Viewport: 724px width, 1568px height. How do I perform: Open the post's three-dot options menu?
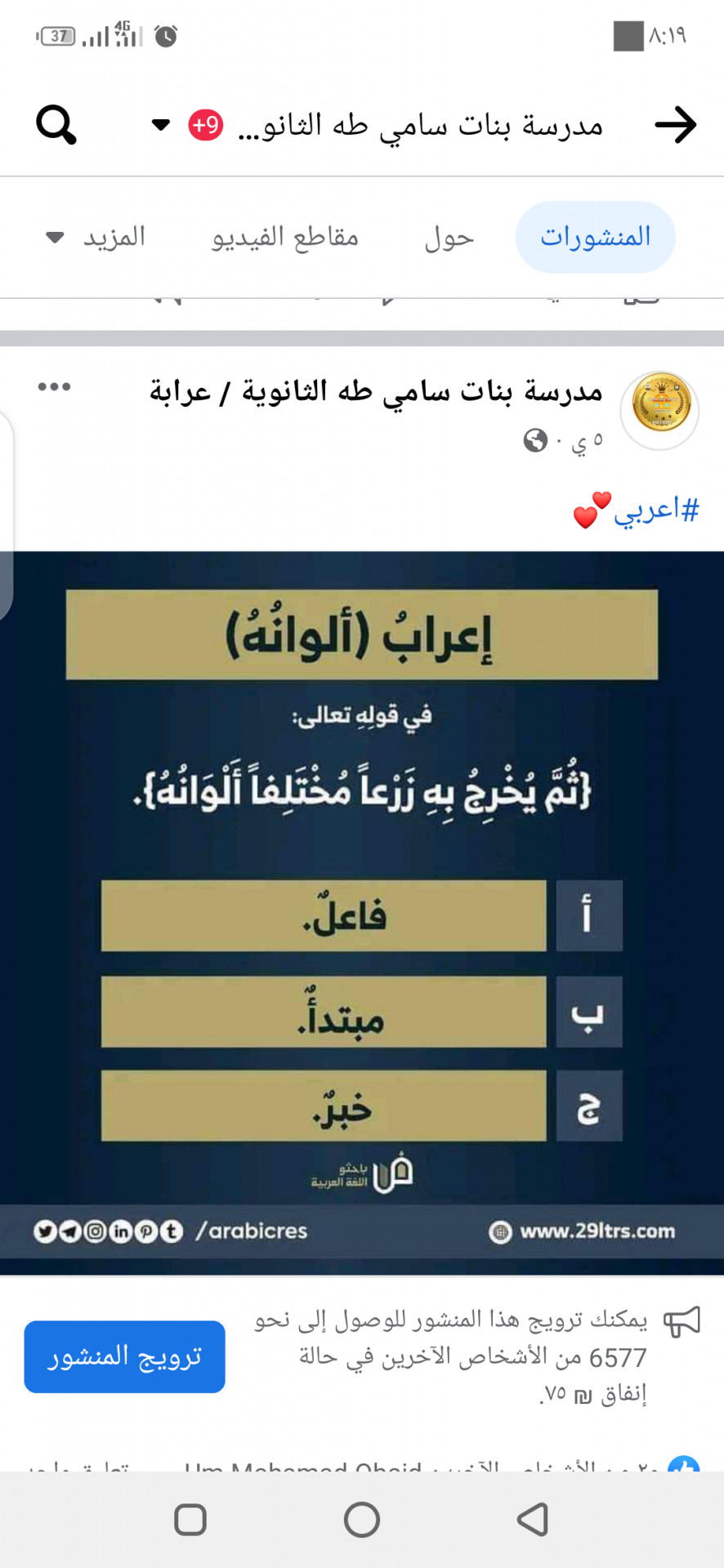(x=54, y=387)
